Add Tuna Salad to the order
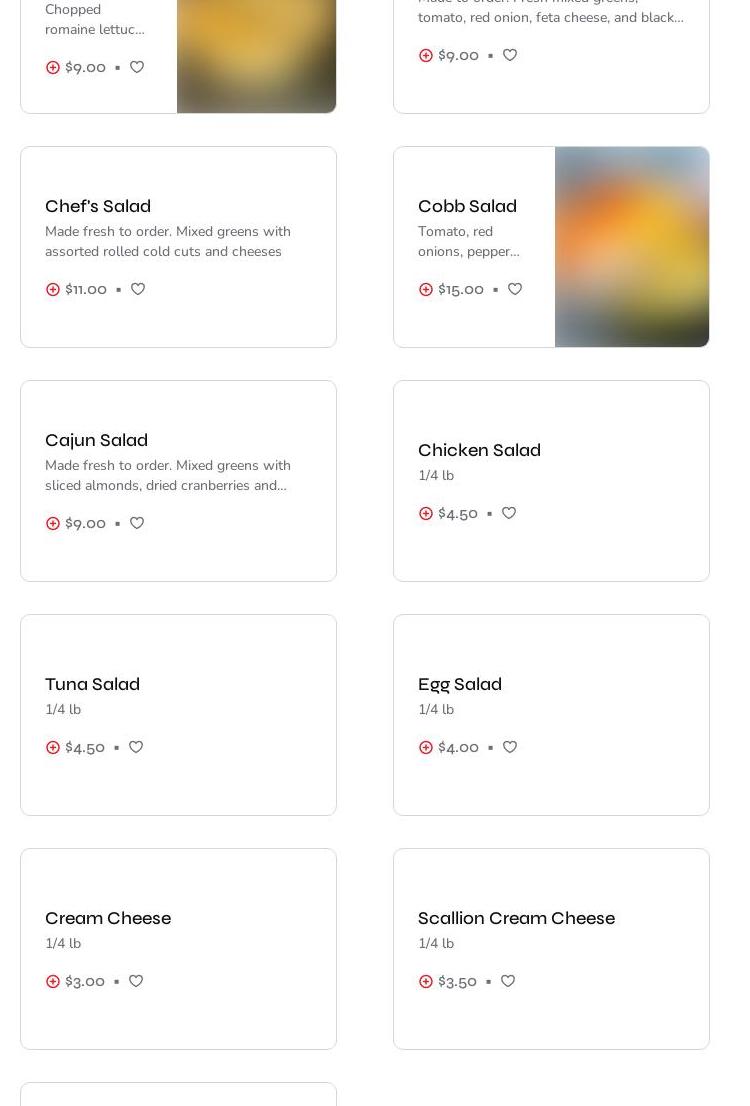This screenshot has width=750, height=1106. click(53, 747)
